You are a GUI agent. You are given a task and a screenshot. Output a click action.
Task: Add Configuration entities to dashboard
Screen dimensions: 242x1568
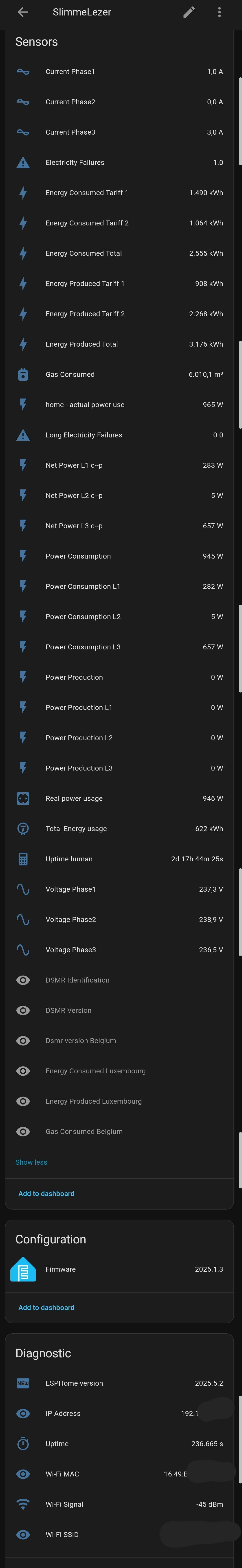[46, 1308]
